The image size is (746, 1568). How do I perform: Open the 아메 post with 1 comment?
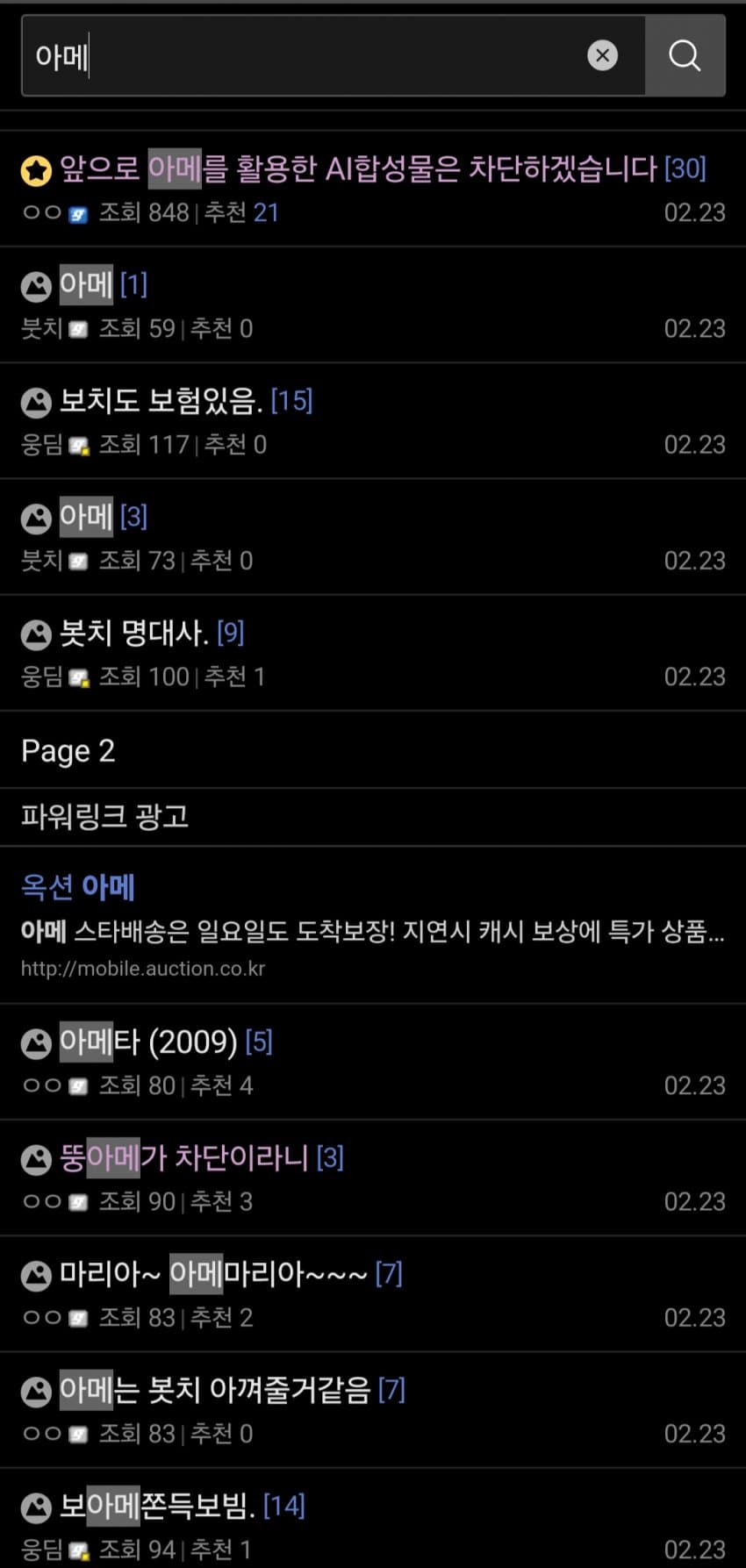tap(86, 284)
